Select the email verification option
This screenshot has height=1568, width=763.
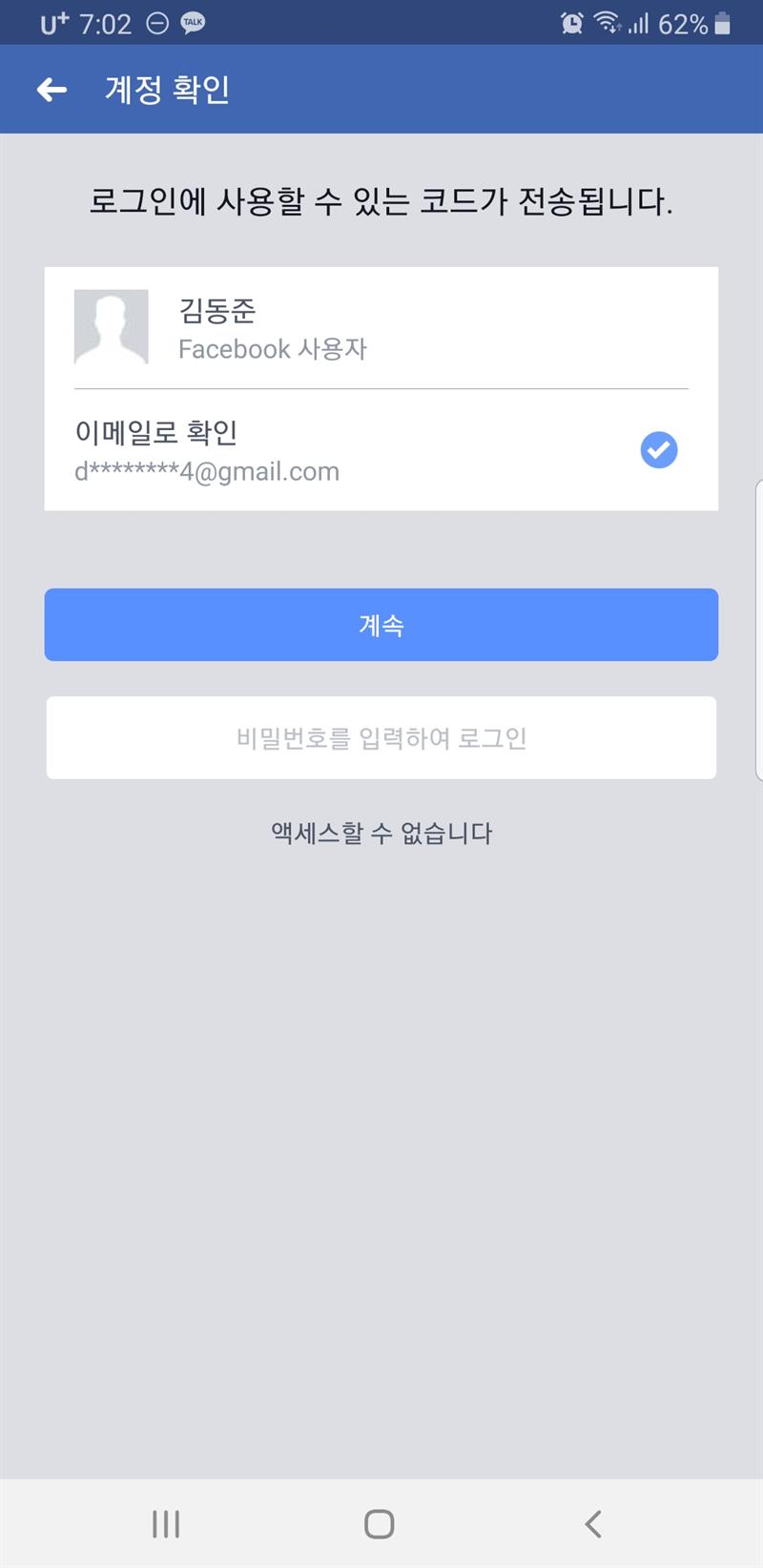(381, 450)
